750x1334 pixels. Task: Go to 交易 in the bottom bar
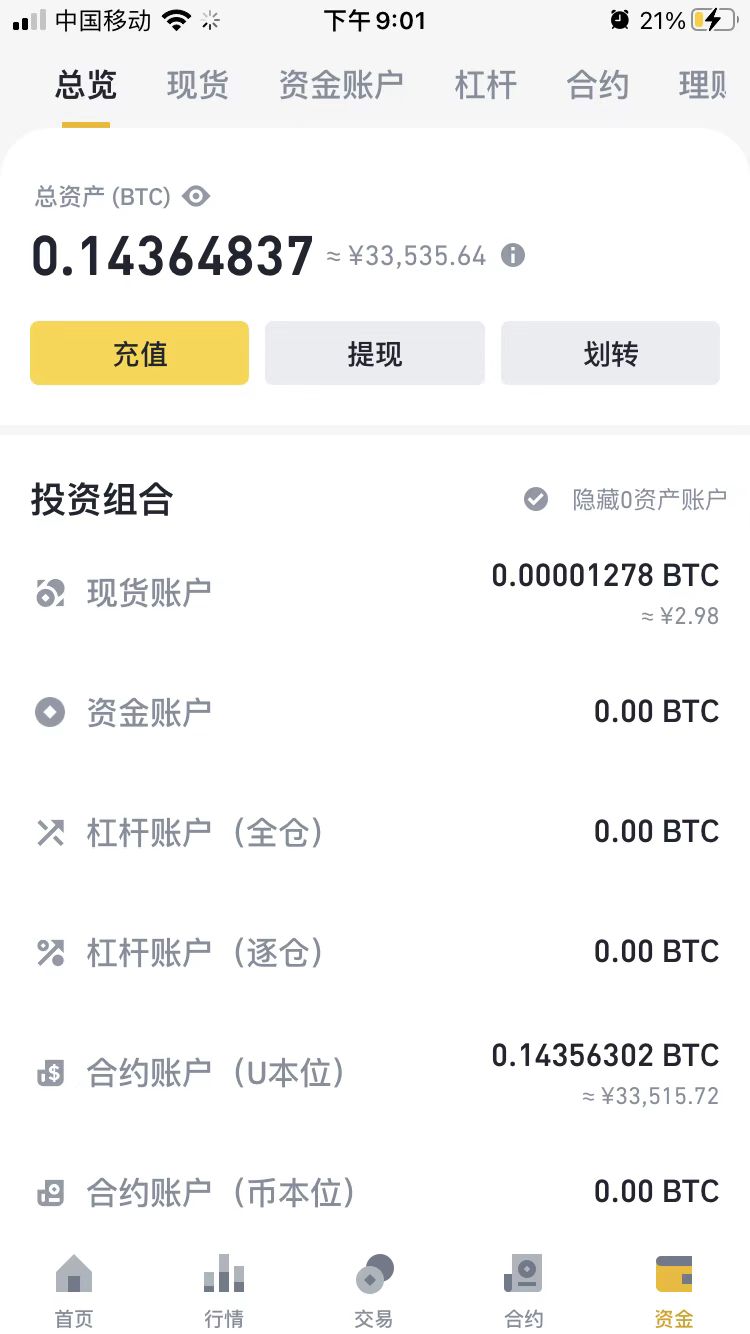[x=374, y=1290]
